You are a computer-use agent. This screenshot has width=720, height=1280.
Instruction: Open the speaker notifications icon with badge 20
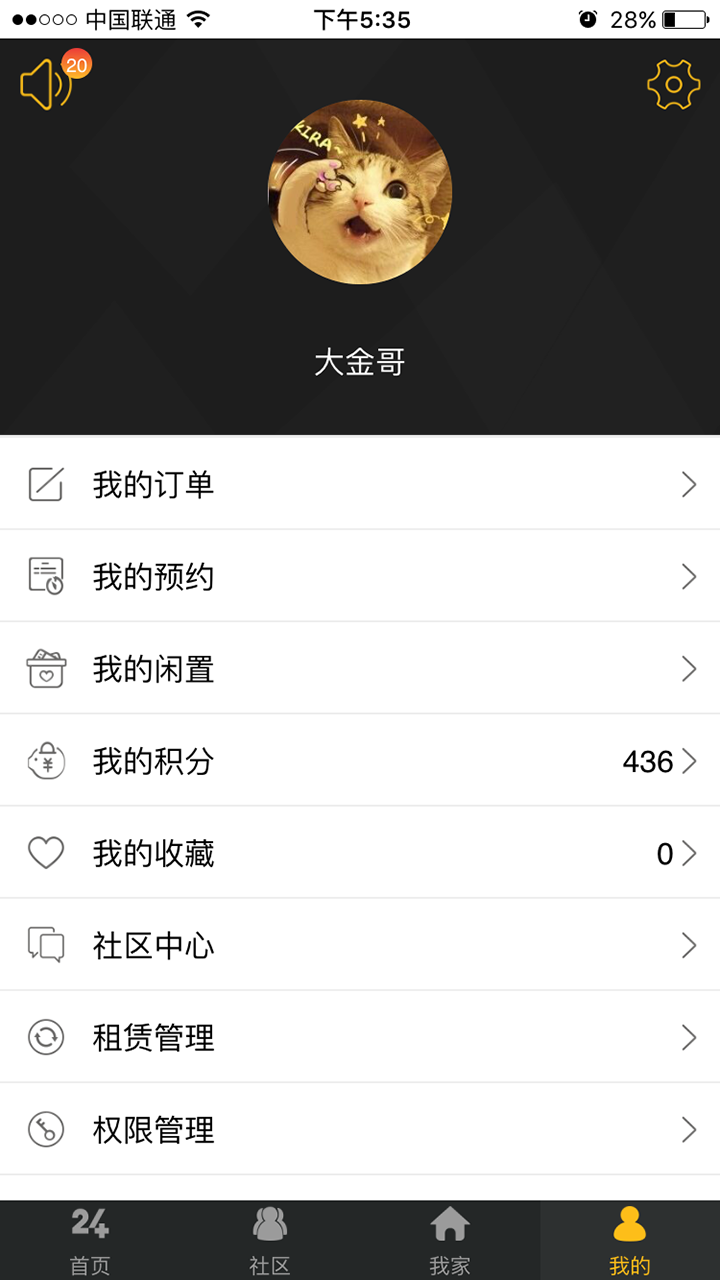point(47,84)
